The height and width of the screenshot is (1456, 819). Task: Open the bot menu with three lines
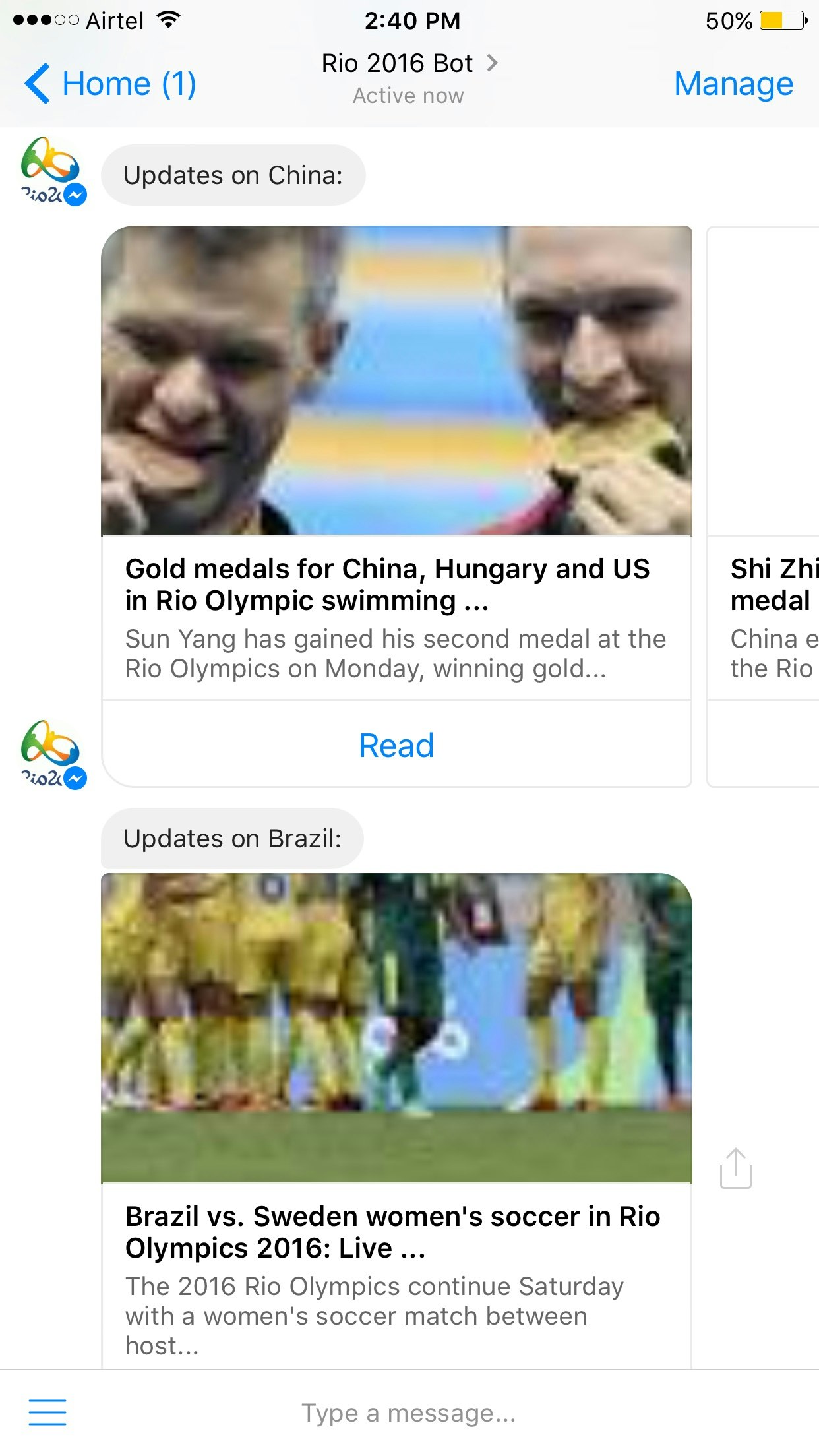(x=47, y=1412)
